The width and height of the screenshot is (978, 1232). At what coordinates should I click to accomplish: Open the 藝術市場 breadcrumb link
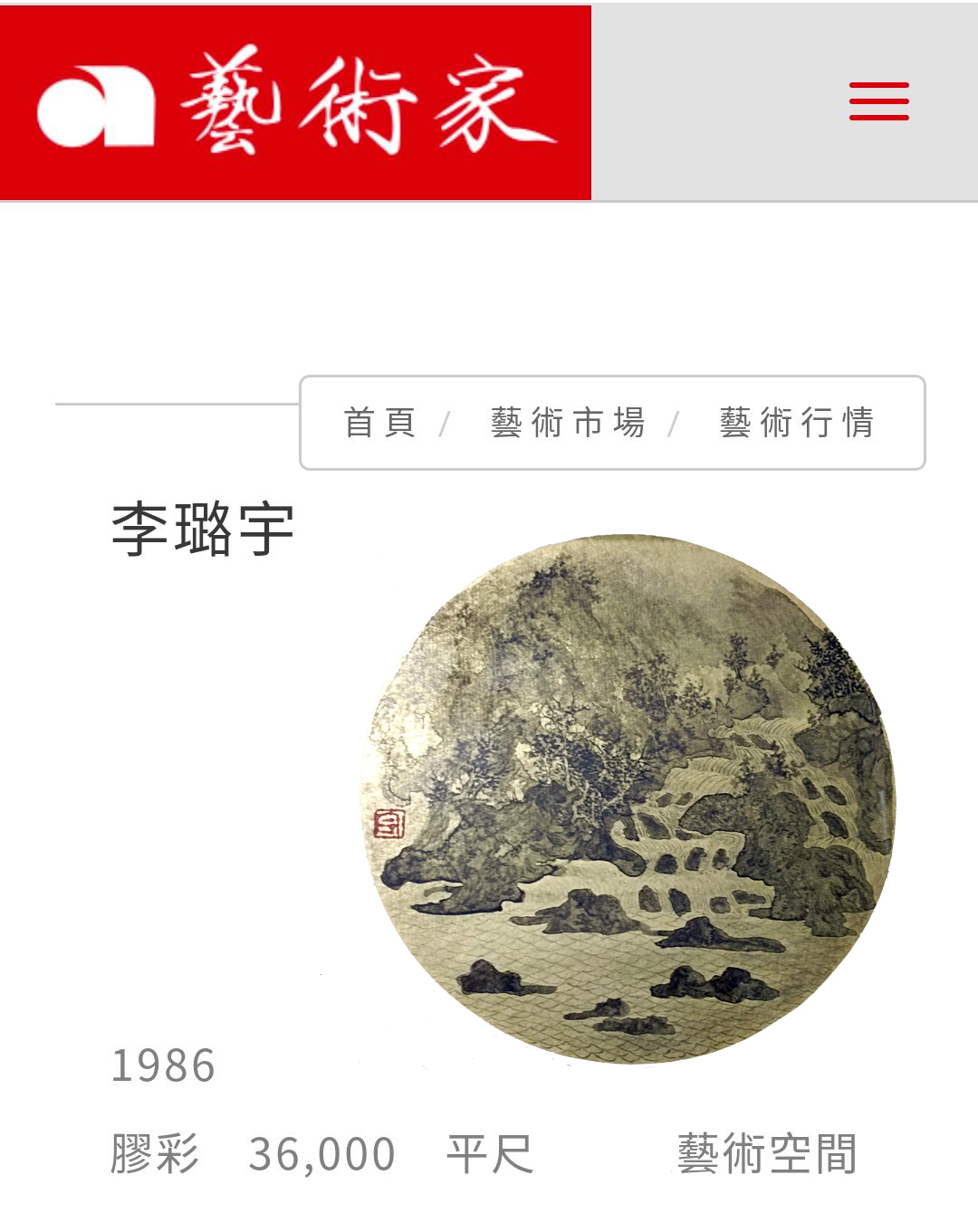coord(569,422)
